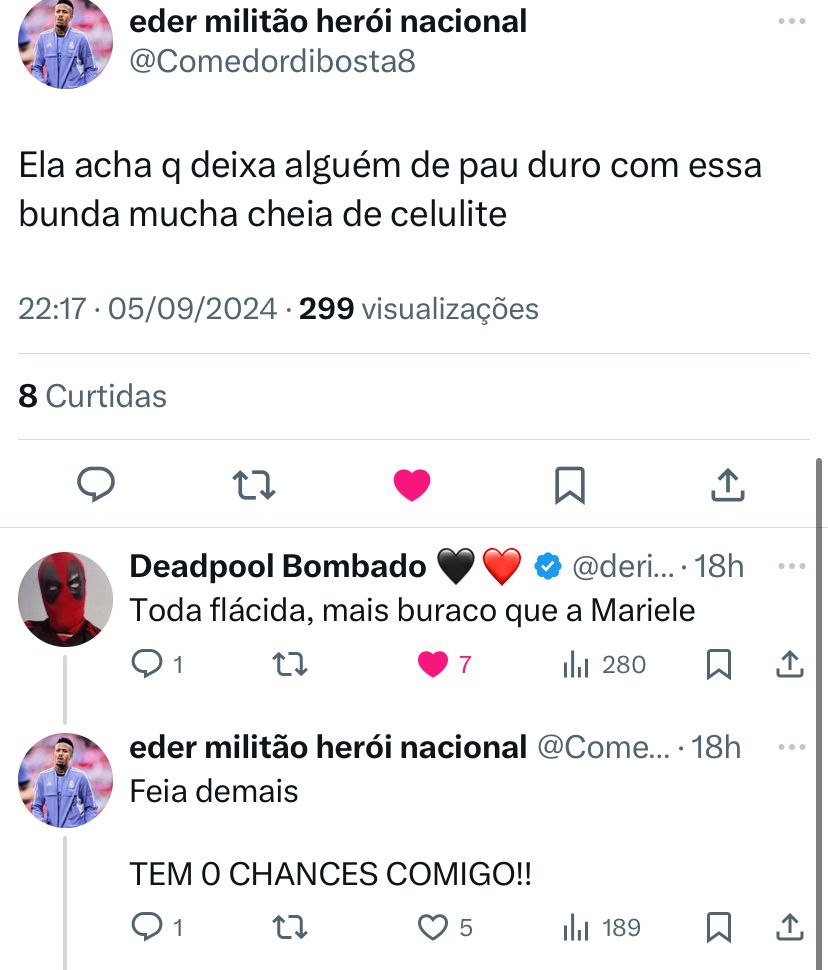The height and width of the screenshot is (970, 828).
Task: Bookmark the "Feia demais" reply
Action: coord(718,928)
